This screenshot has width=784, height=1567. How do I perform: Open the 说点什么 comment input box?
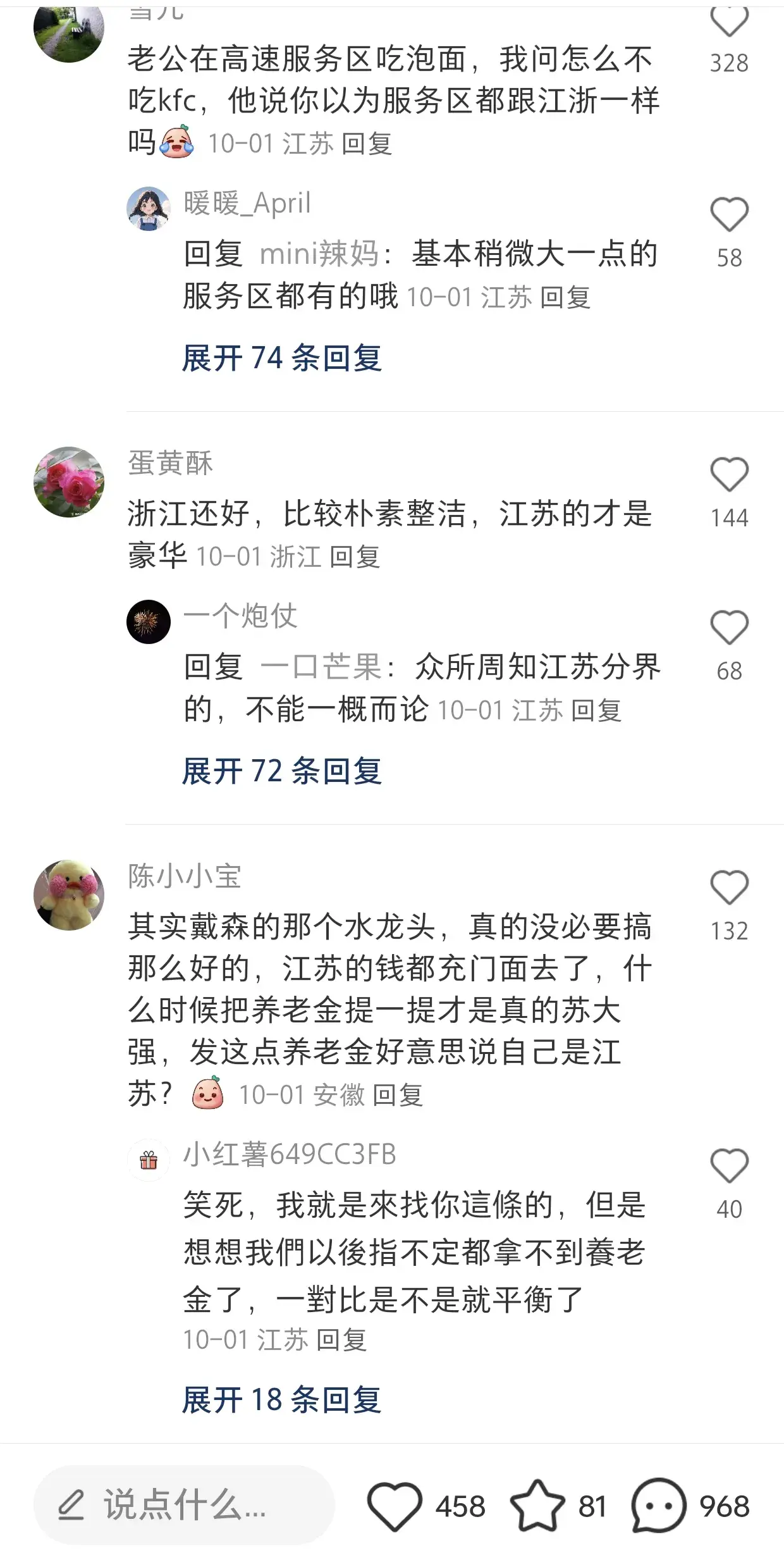183,1506
